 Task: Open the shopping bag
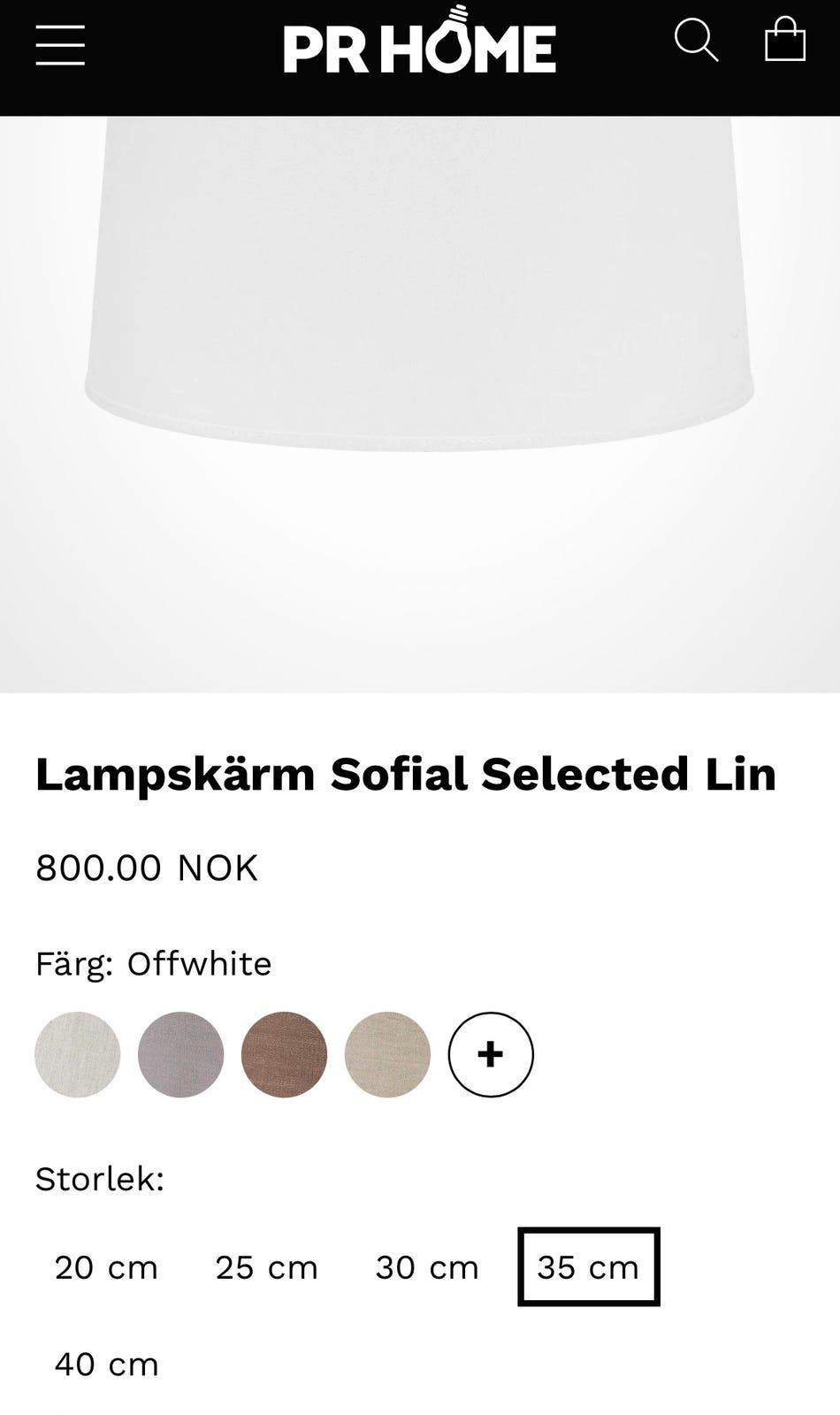point(784,40)
